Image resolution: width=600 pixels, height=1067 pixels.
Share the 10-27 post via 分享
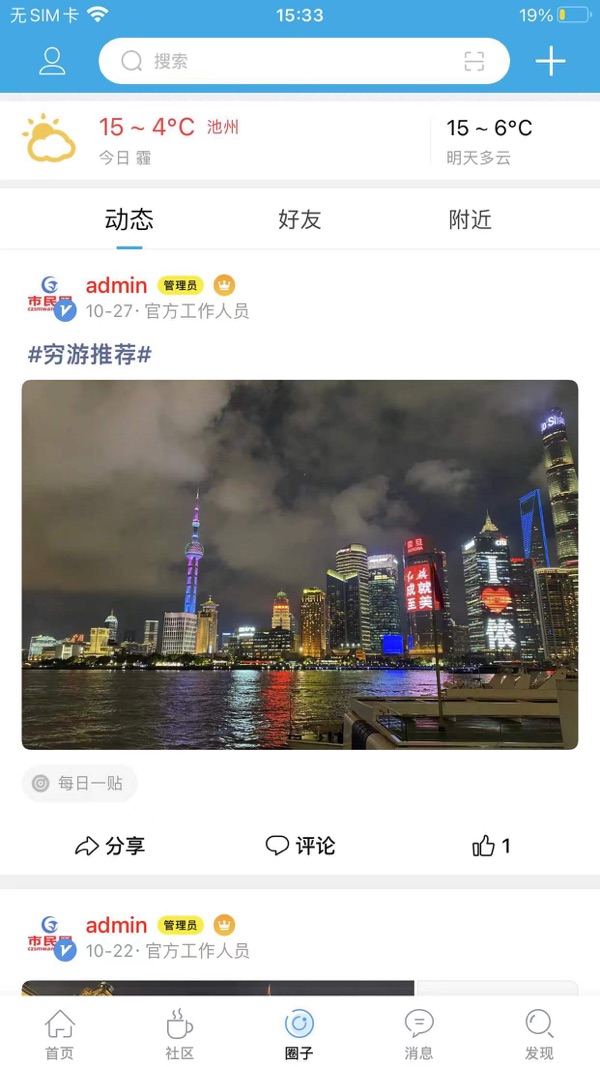[110, 846]
